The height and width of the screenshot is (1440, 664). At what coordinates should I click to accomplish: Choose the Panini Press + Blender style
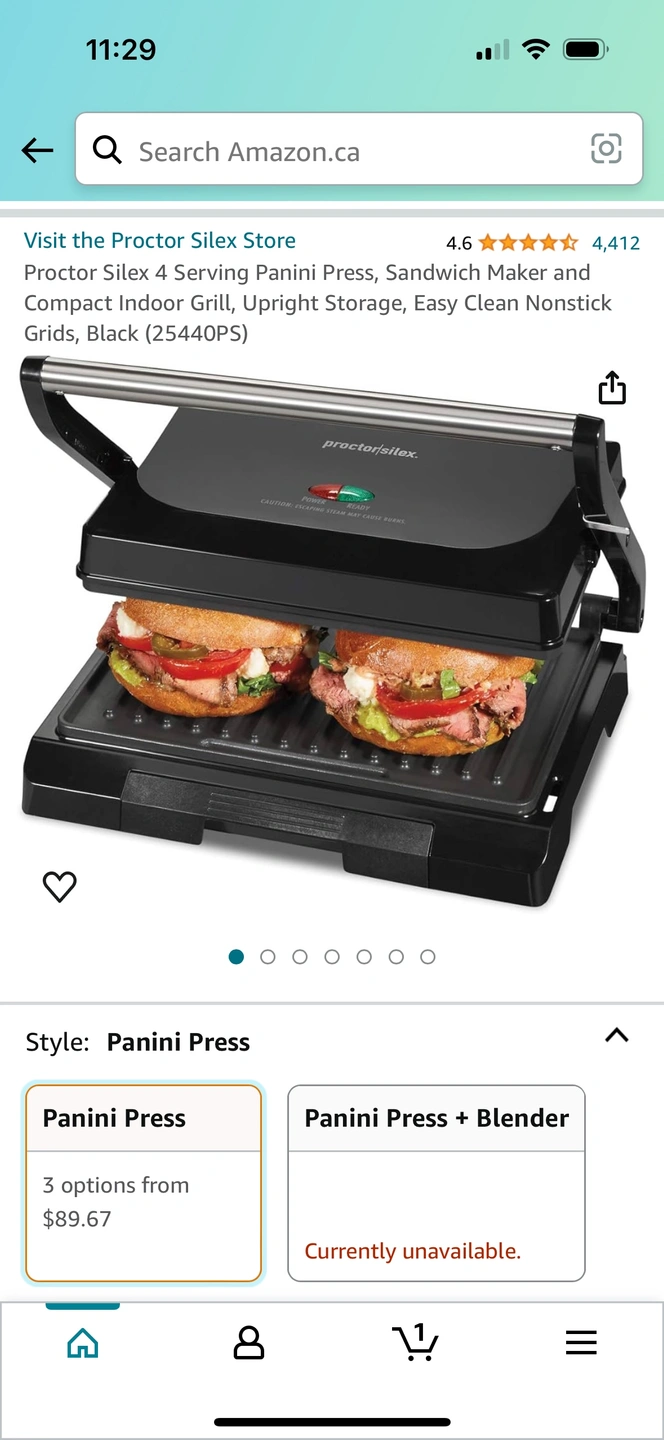(436, 1182)
